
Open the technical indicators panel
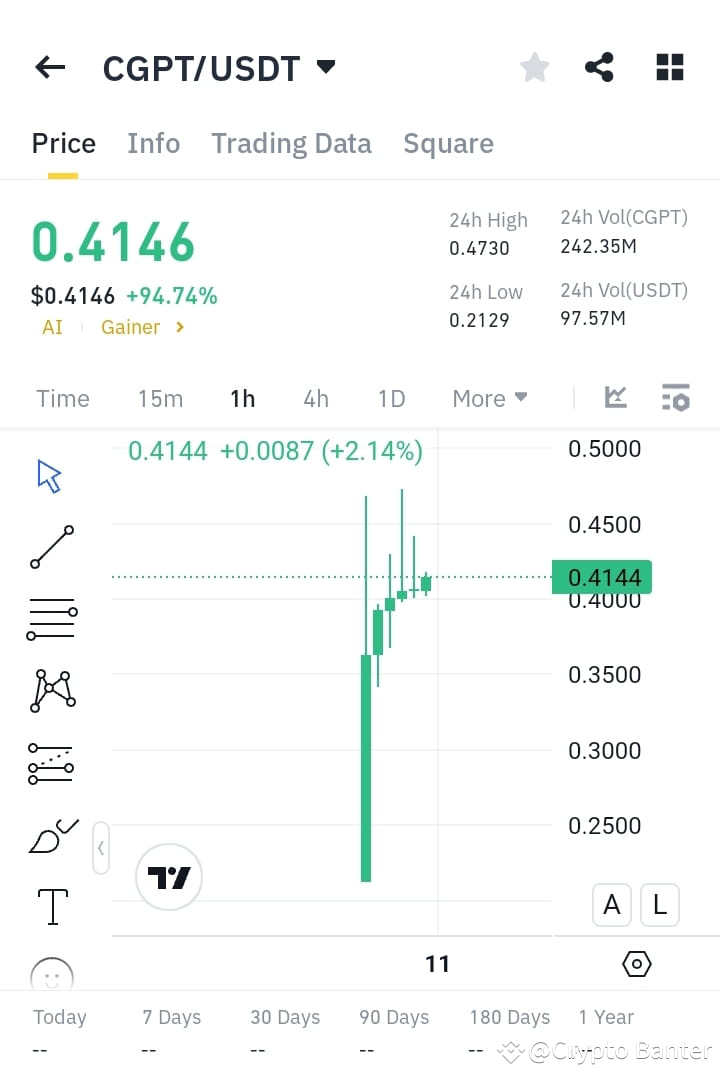(x=675, y=398)
